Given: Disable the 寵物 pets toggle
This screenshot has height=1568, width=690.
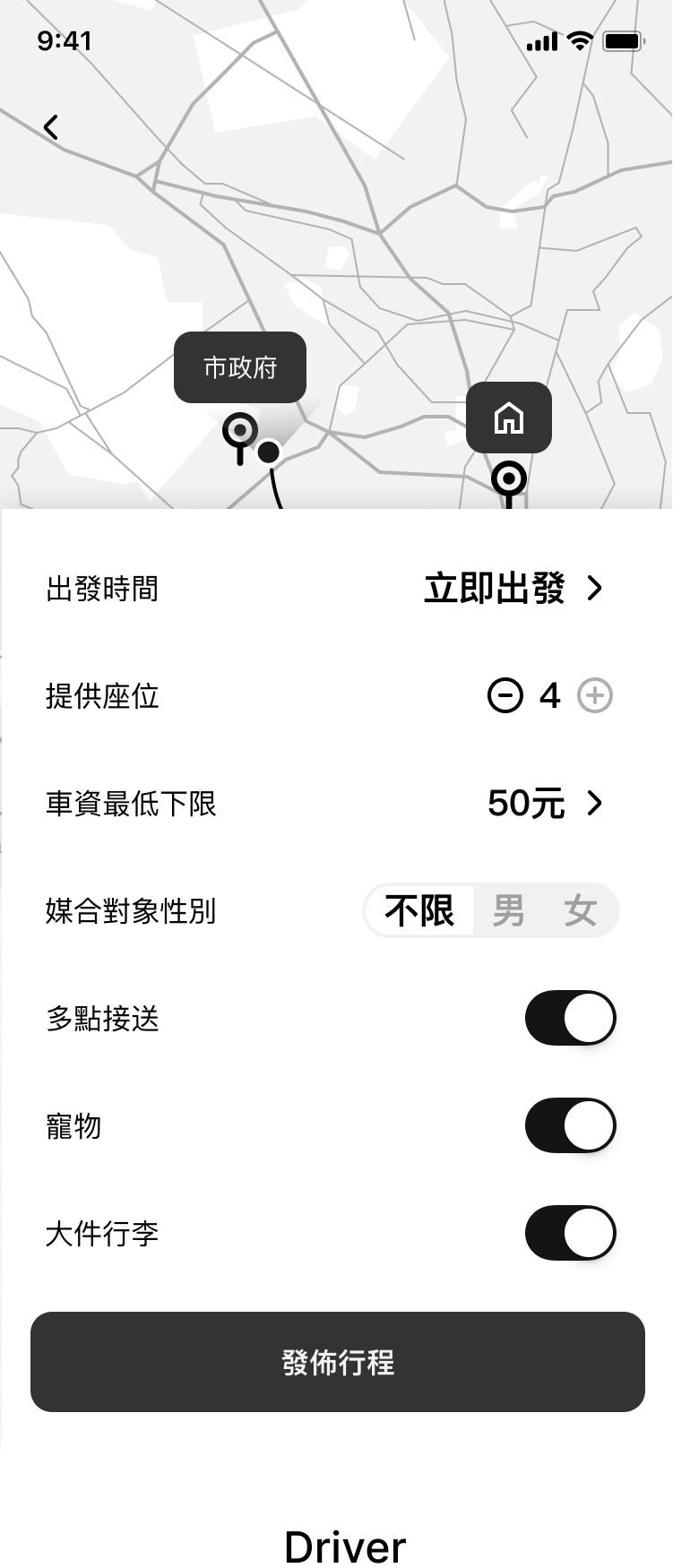Looking at the screenshot, I should point(570,1125).
